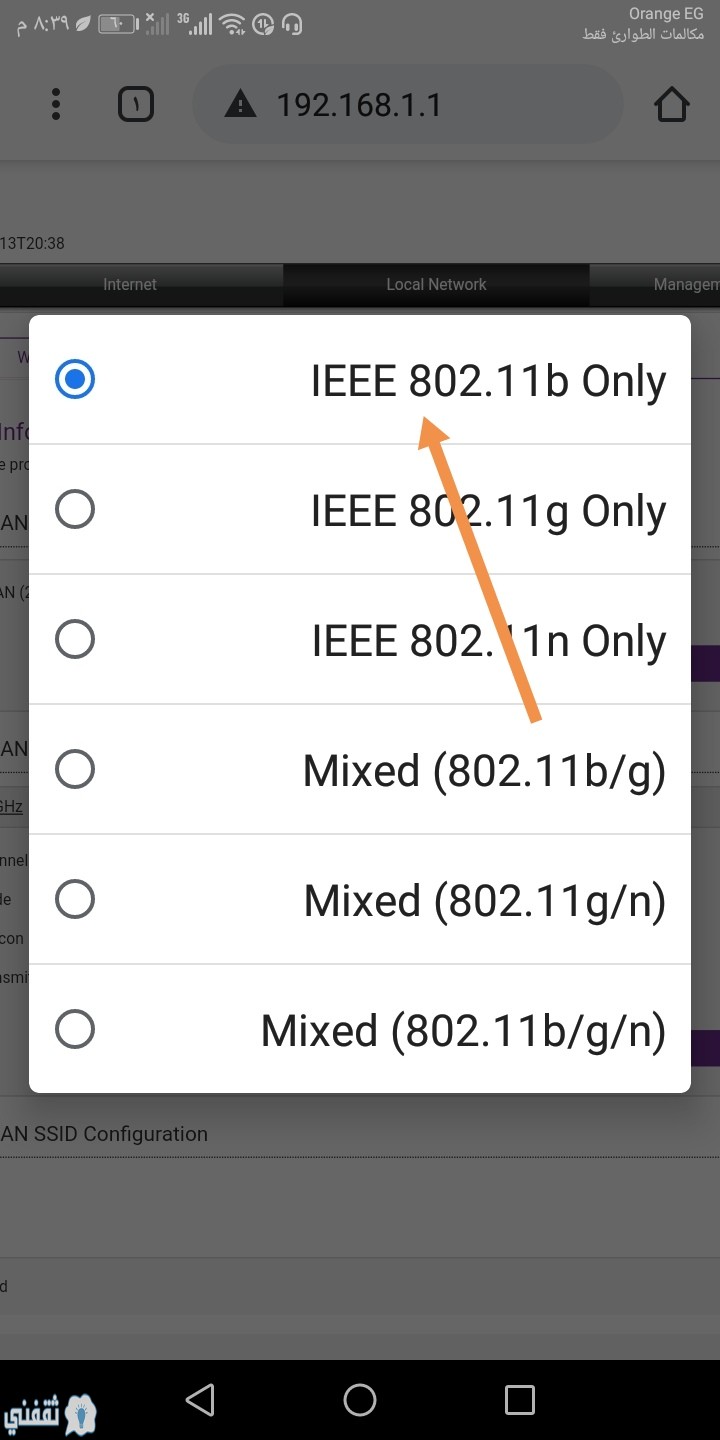Go to the browser home page
Image resolution: width=720 pixels, height=1440 pixels.
point(672,104)
